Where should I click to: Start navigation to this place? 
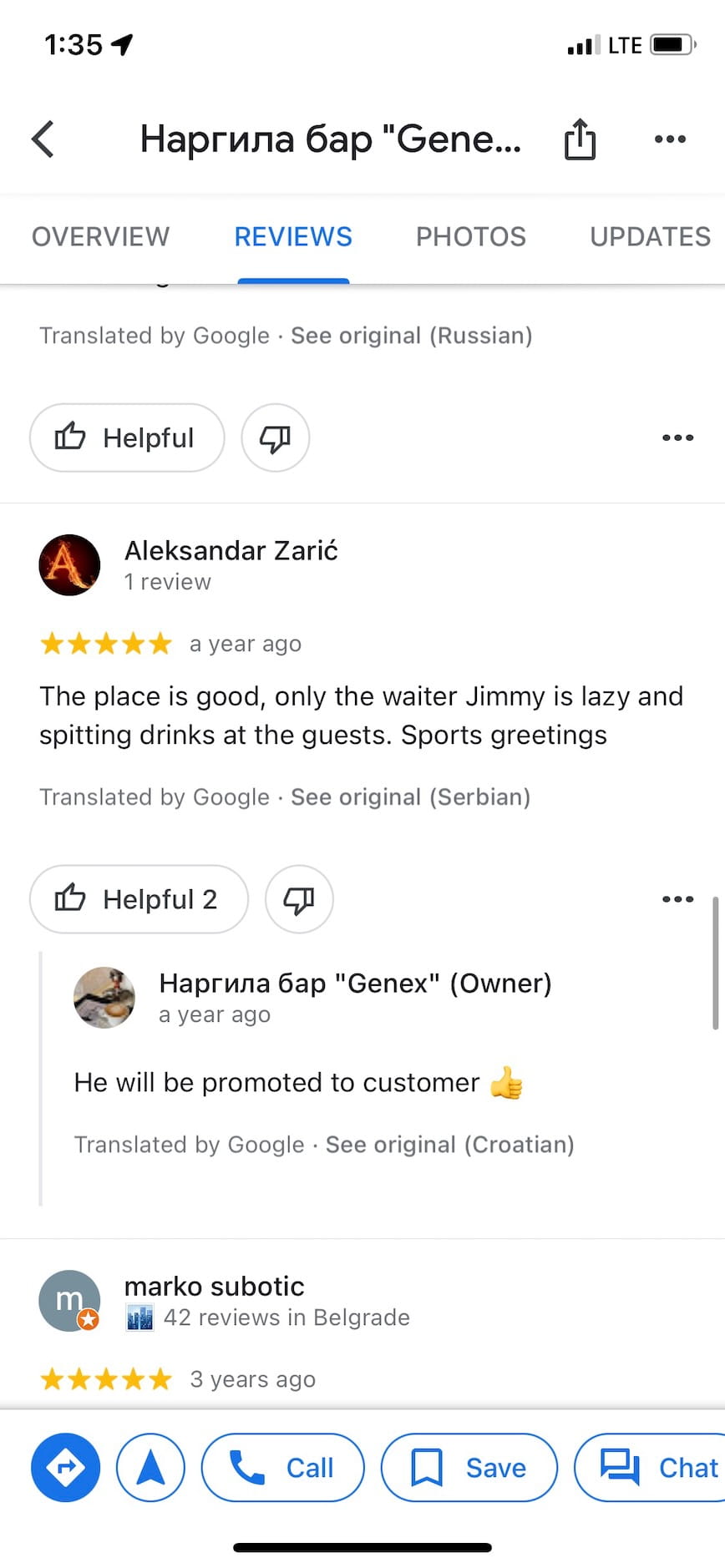pyautogui.click(x=150, y=1467)
